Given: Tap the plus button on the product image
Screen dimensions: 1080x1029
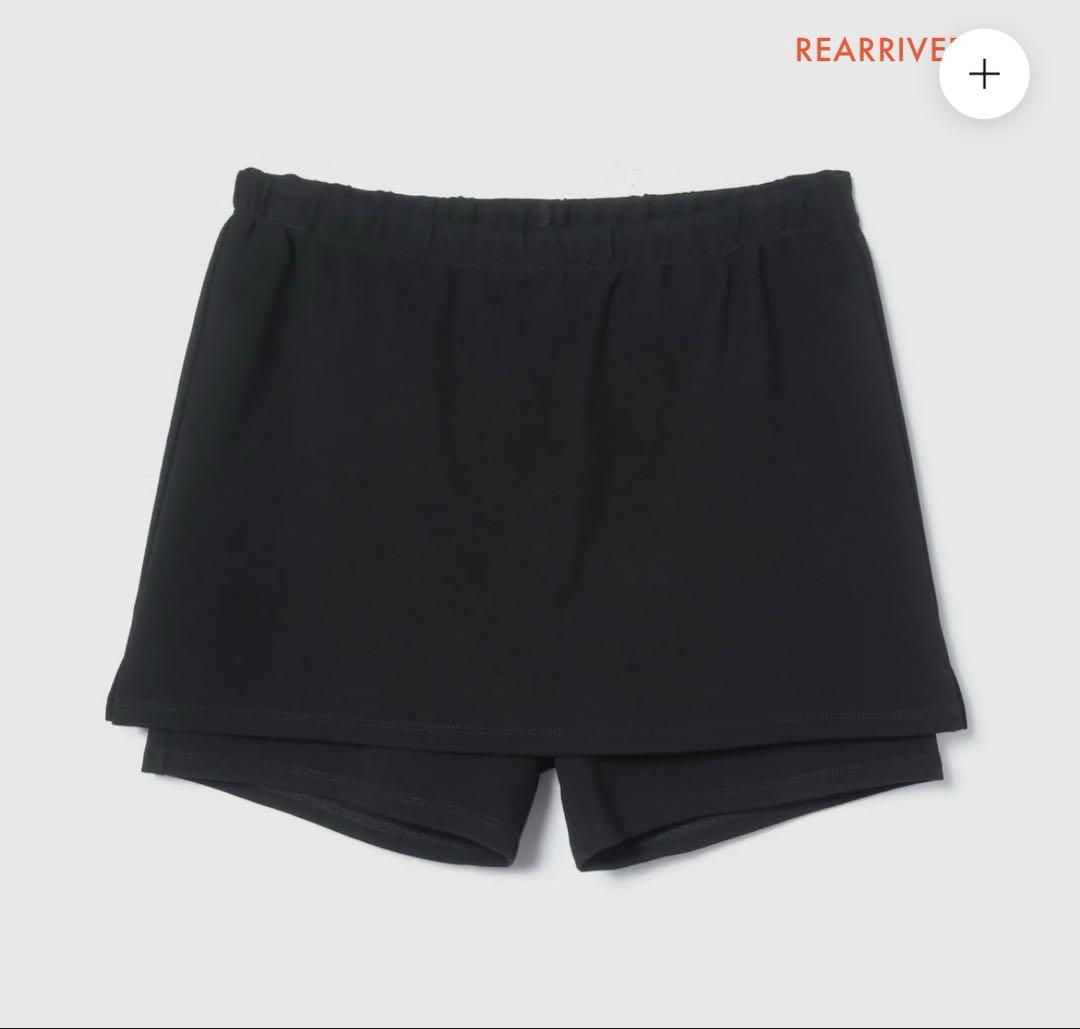Looking at the screenshot, I should (x=984, y=75).
